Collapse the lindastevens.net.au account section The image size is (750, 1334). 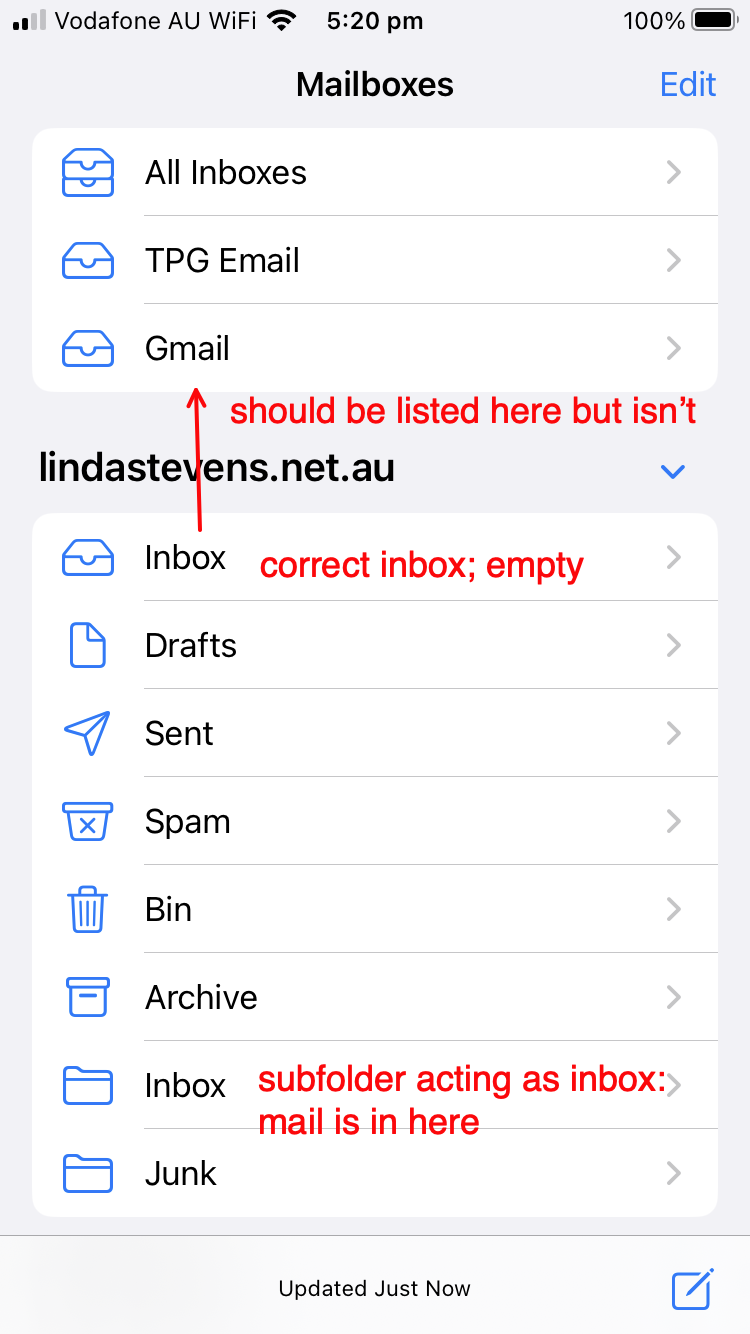pyautogui.click(x=673, y=470)
